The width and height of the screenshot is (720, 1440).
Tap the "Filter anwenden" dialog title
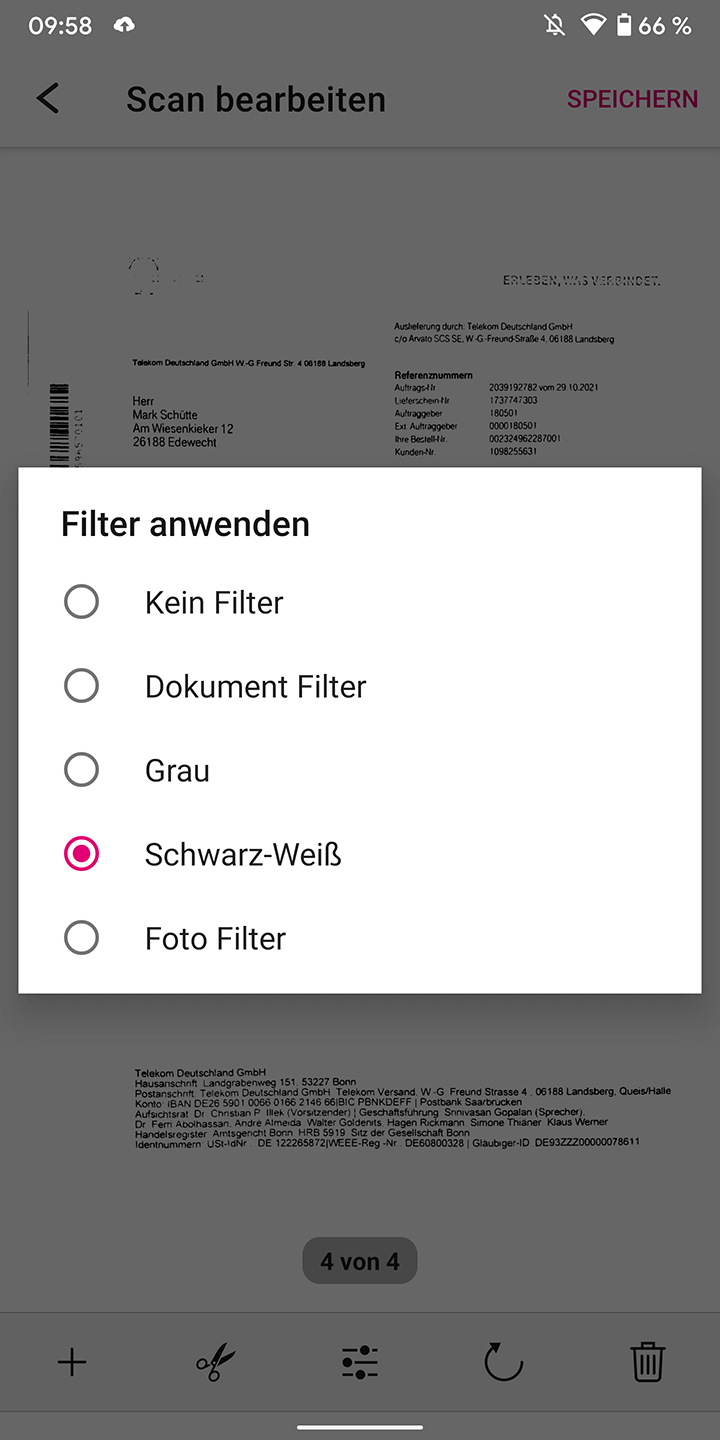pyautogui.click(x=185, y=523)
